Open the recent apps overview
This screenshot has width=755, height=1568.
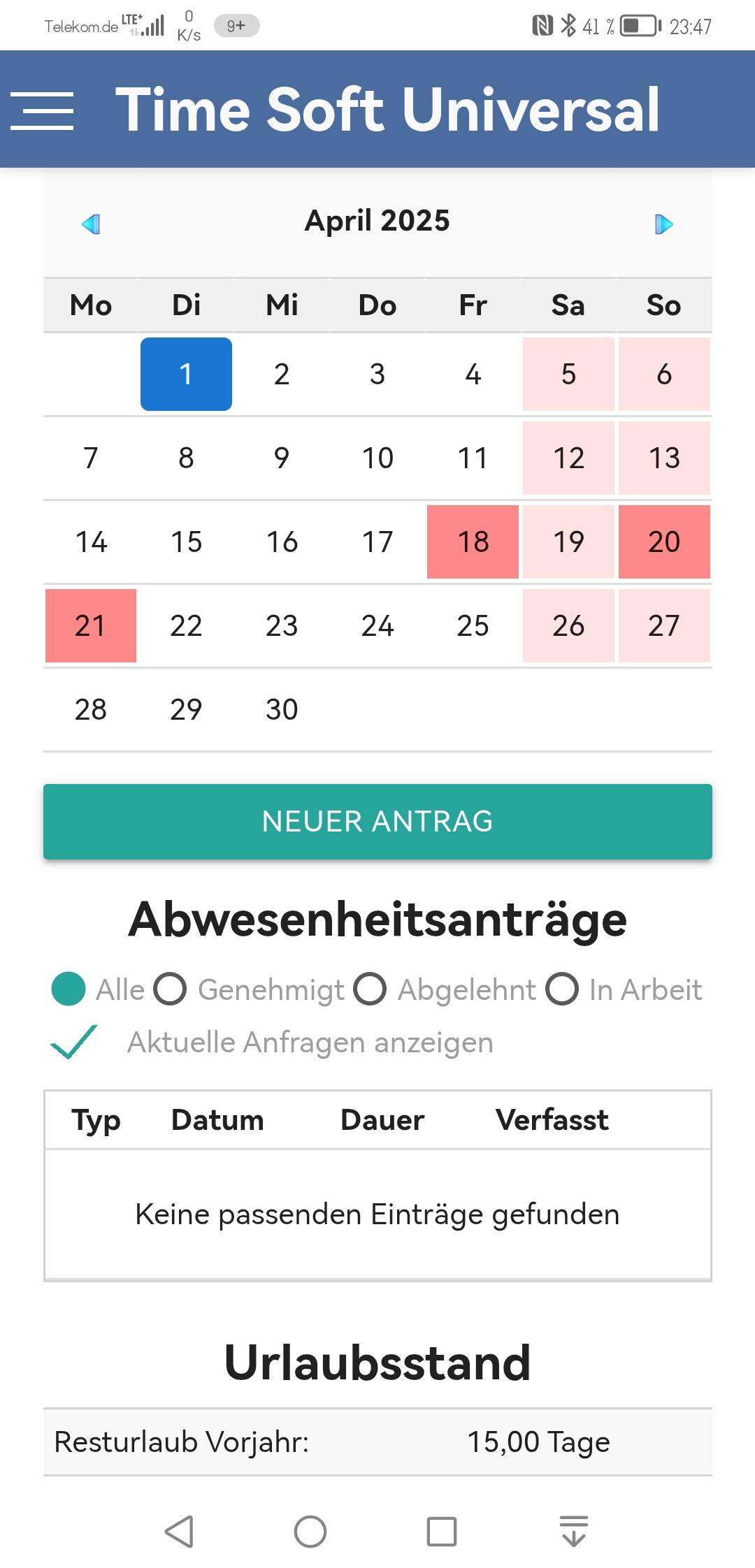442,1532
